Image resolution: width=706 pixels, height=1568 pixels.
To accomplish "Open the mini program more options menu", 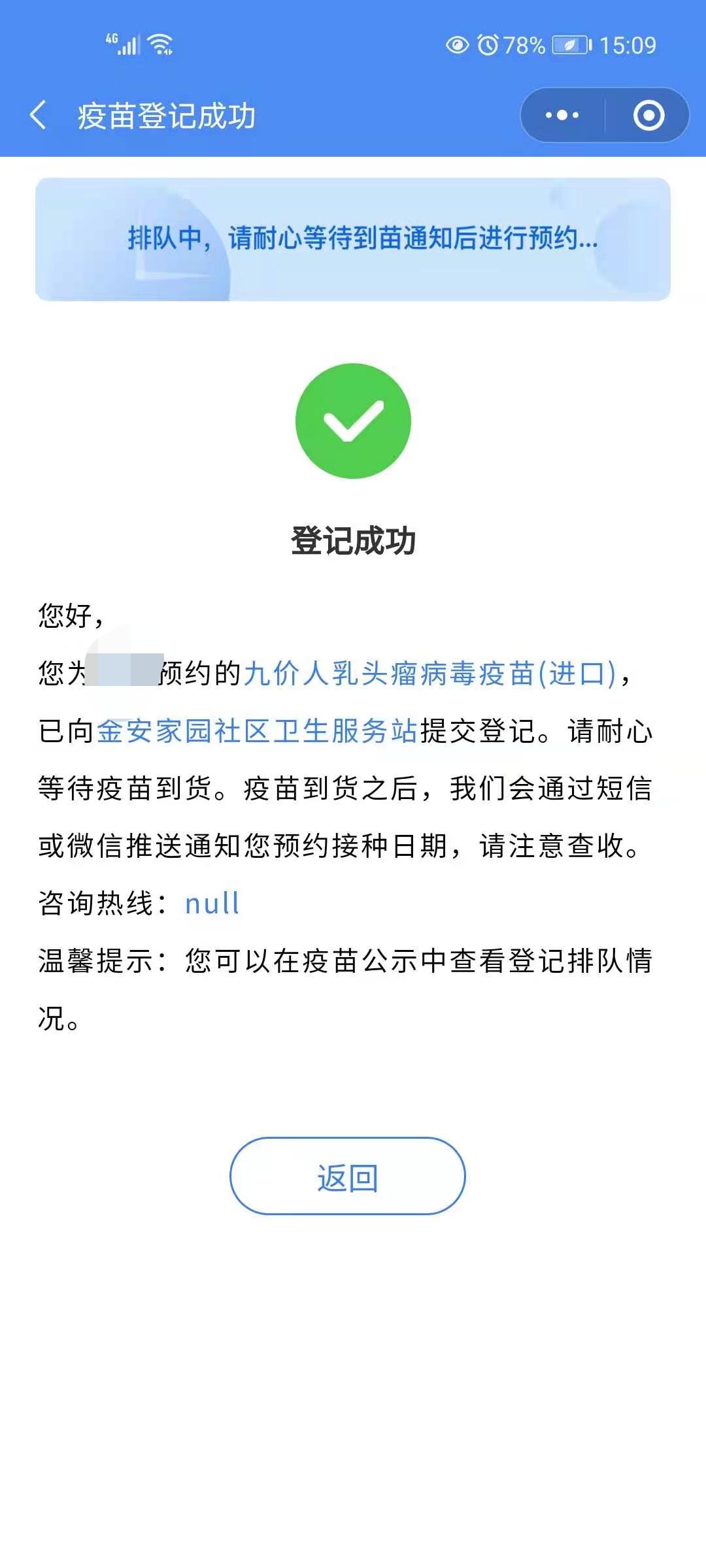I will [562, 116].
